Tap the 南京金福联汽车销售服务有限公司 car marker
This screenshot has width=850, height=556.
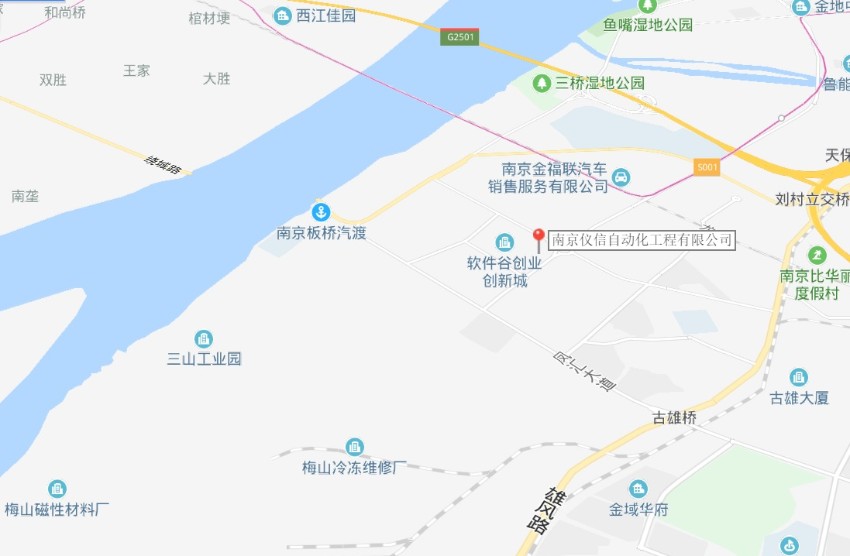click(622, 177)
